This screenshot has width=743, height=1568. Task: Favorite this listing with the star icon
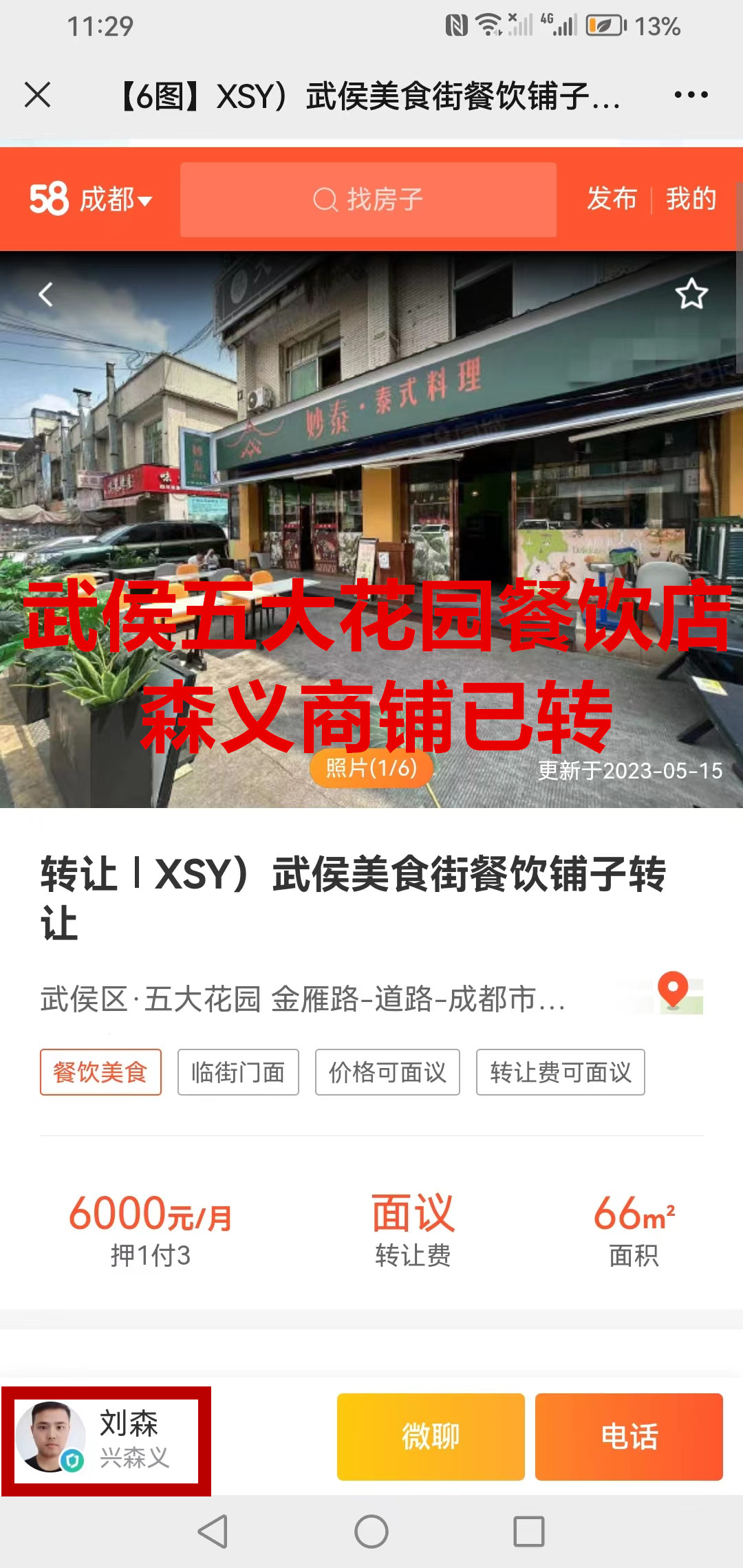[x=691, y=294]
